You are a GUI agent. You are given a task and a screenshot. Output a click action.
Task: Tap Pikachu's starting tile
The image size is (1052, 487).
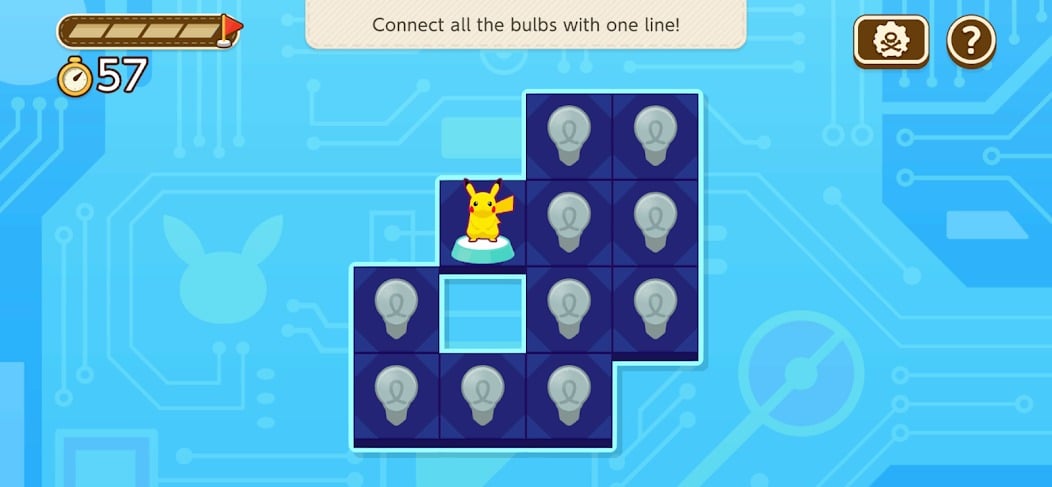click(483, 222)
